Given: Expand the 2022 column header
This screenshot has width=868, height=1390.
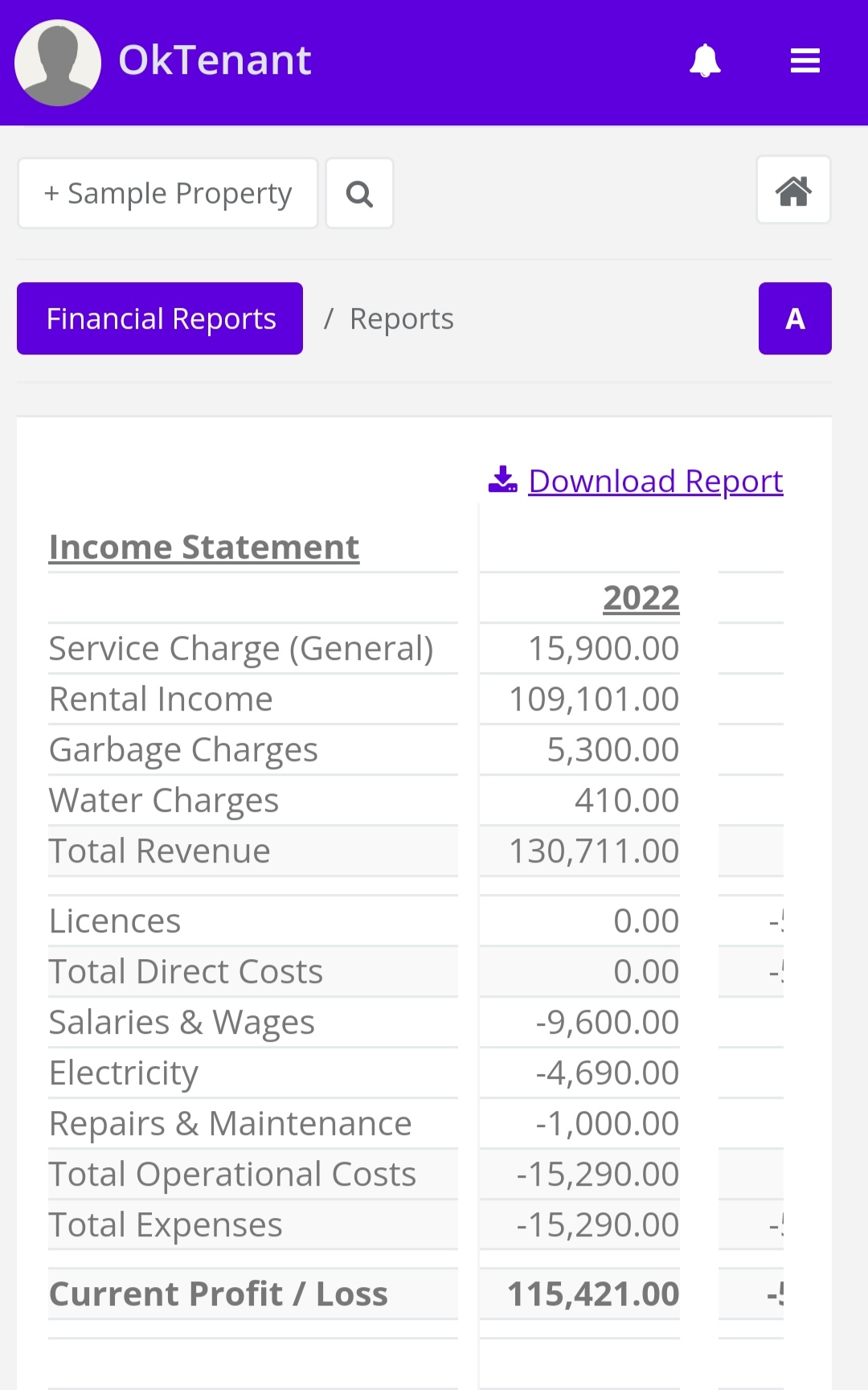Looking at the screenshot, I should [x=640, y=597].
